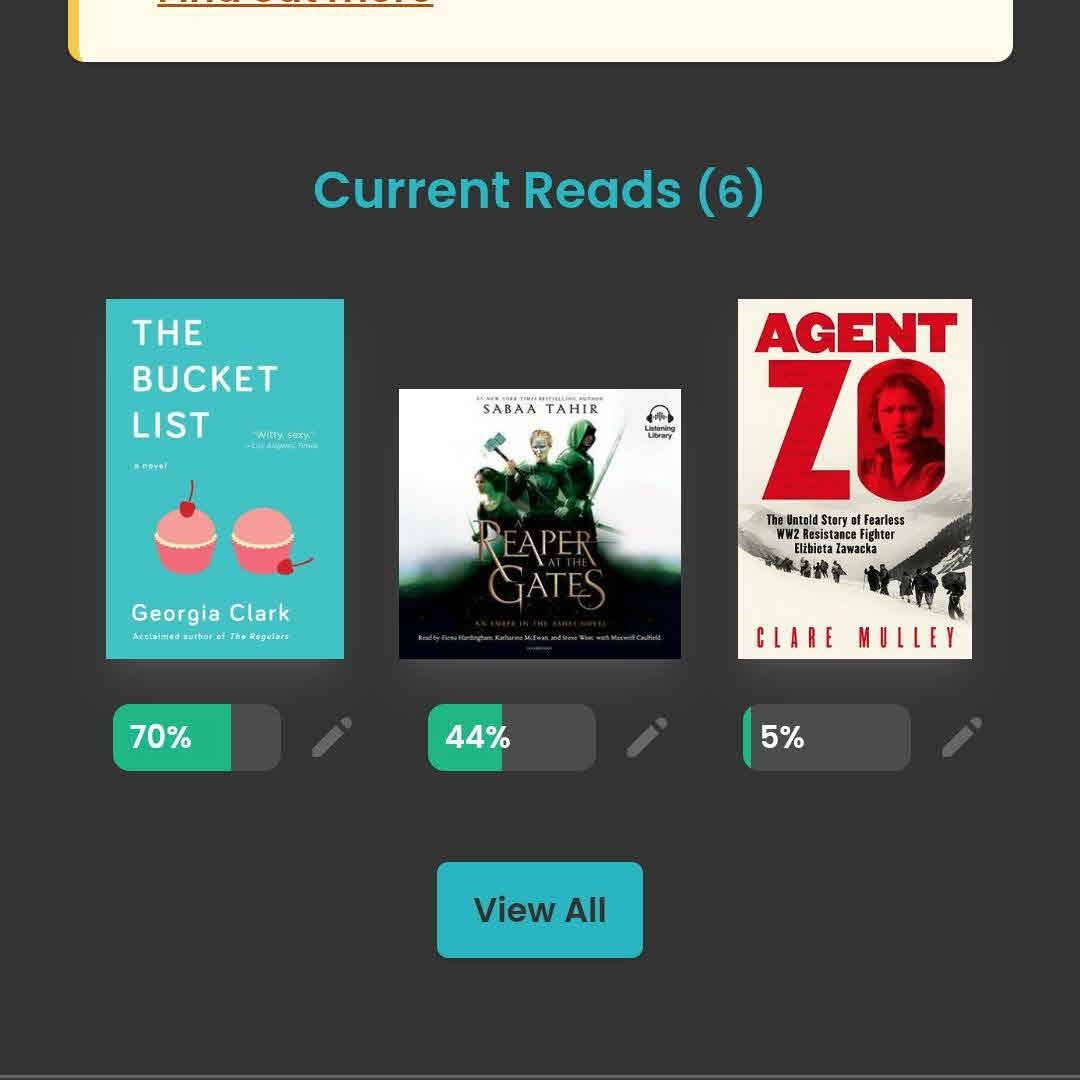The height and width of the screenshot is (1080, 1080).
Task: Follow the Find out more link
Action: (295, 3)
